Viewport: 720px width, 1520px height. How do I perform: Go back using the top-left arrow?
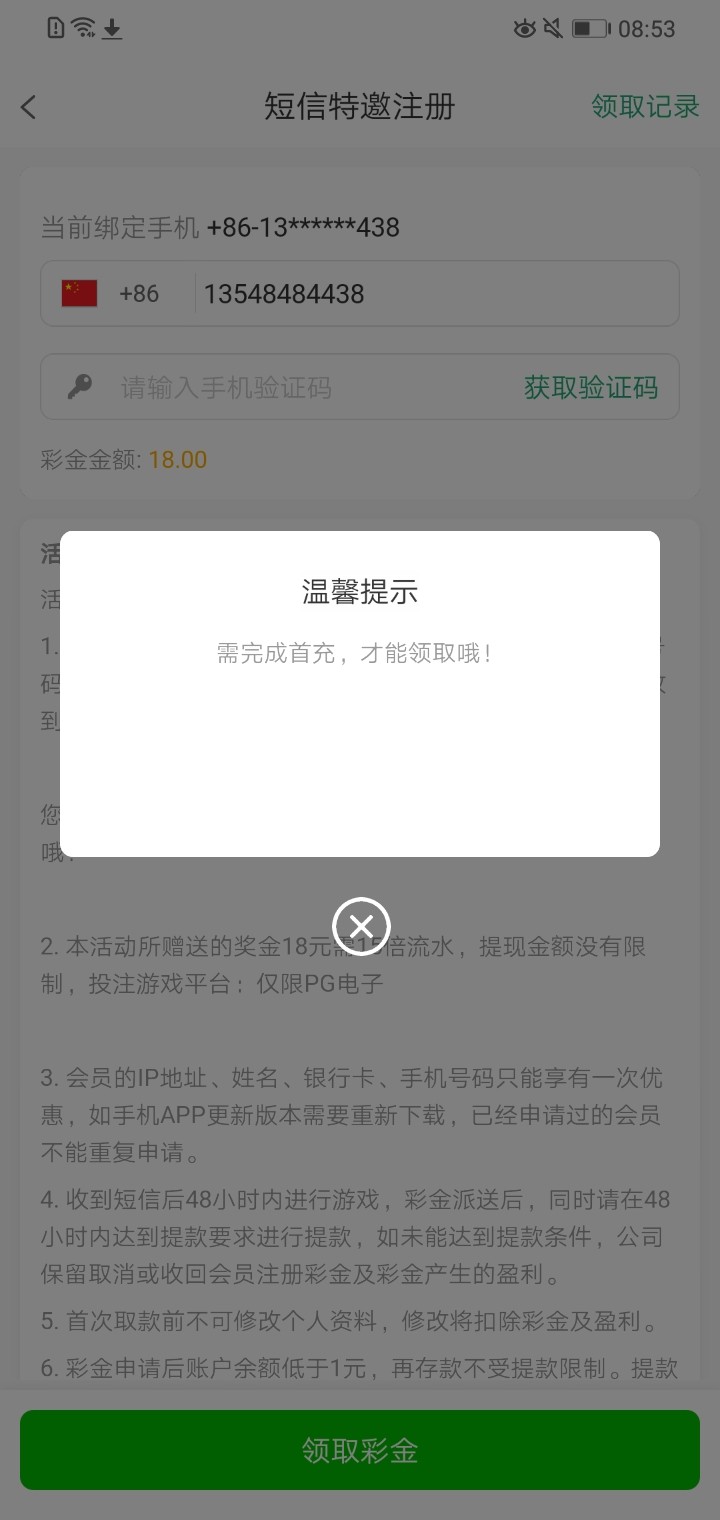pyautogui.click(x=28, y=107)
